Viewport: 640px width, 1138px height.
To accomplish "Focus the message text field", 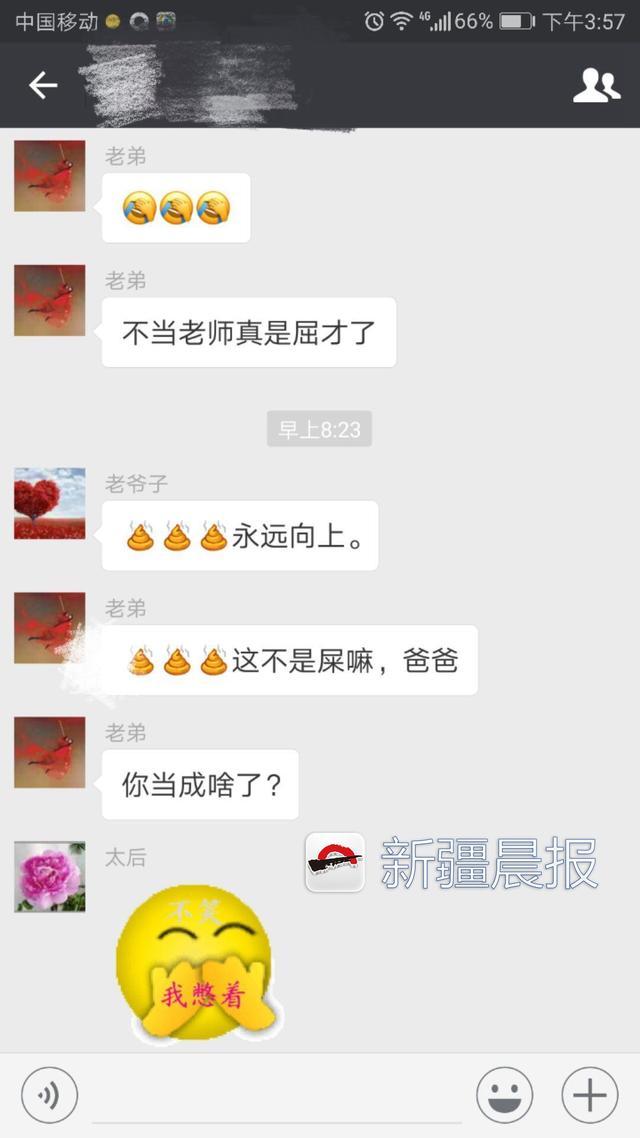I will pos(276,1096).
